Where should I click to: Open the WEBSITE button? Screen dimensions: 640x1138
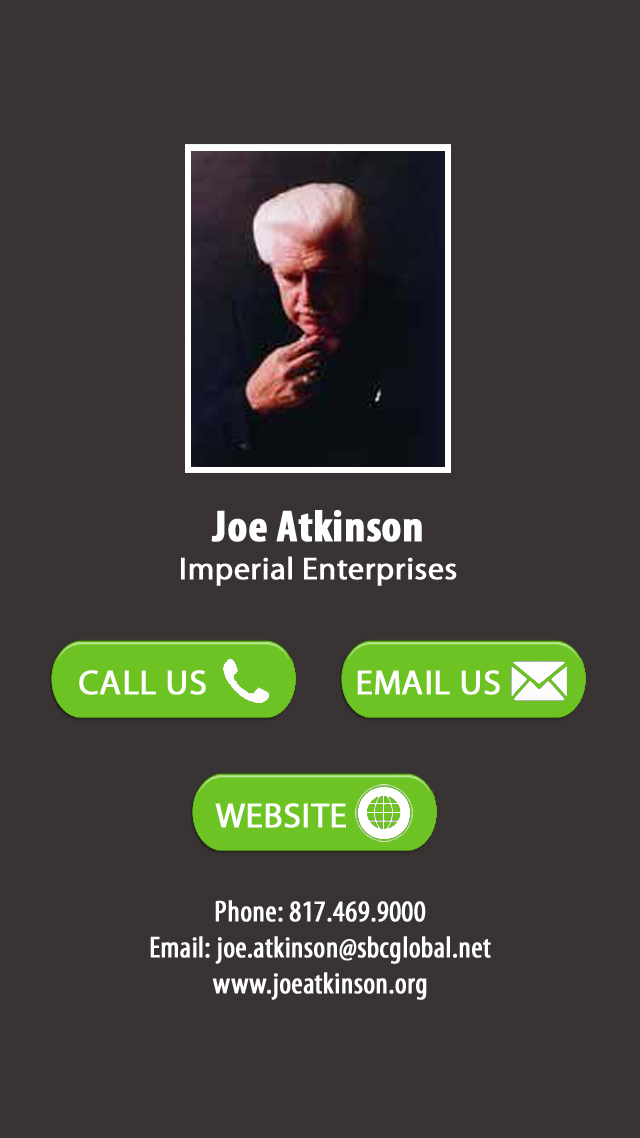click(314, 812)
